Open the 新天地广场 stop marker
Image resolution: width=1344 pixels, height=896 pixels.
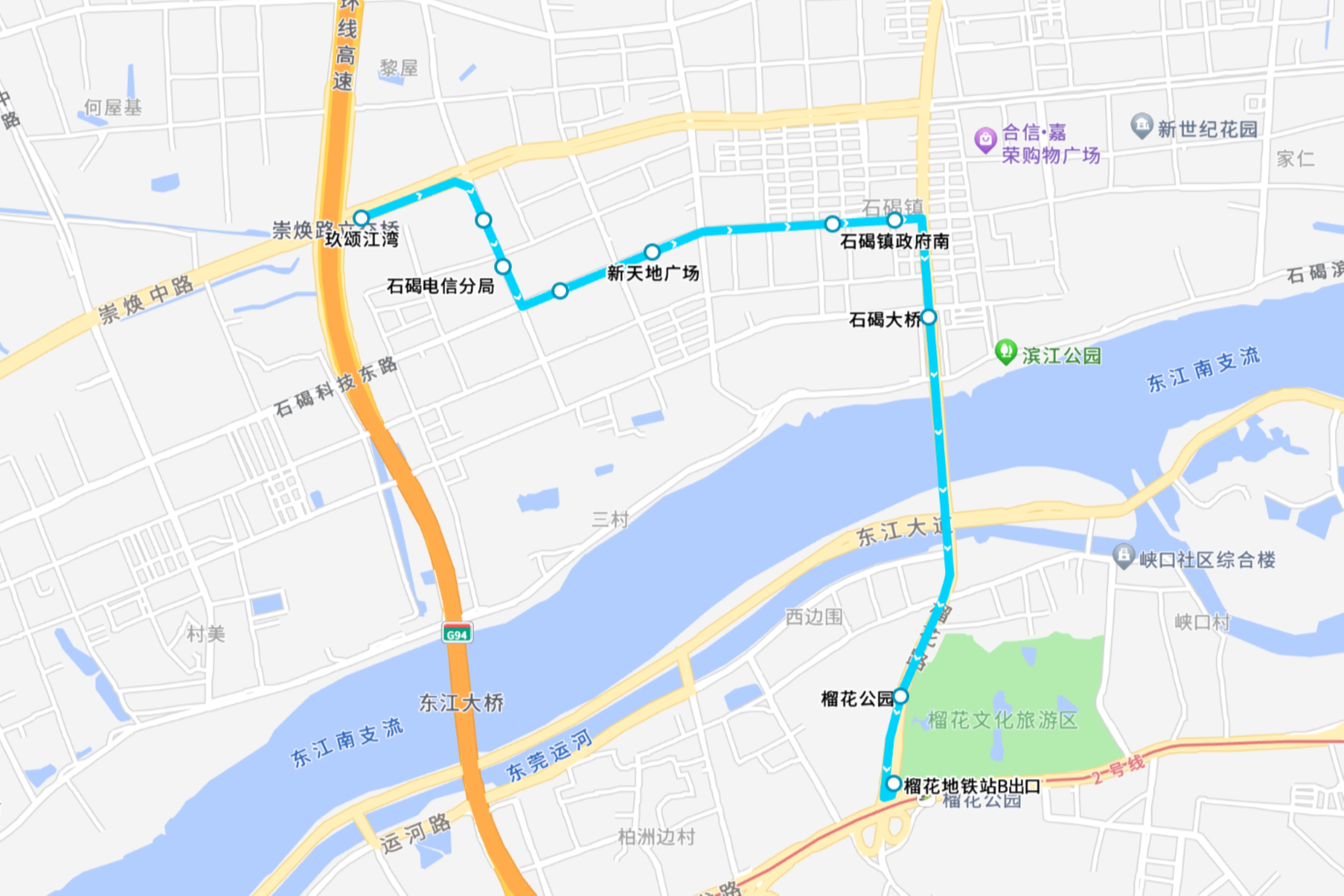652,252
